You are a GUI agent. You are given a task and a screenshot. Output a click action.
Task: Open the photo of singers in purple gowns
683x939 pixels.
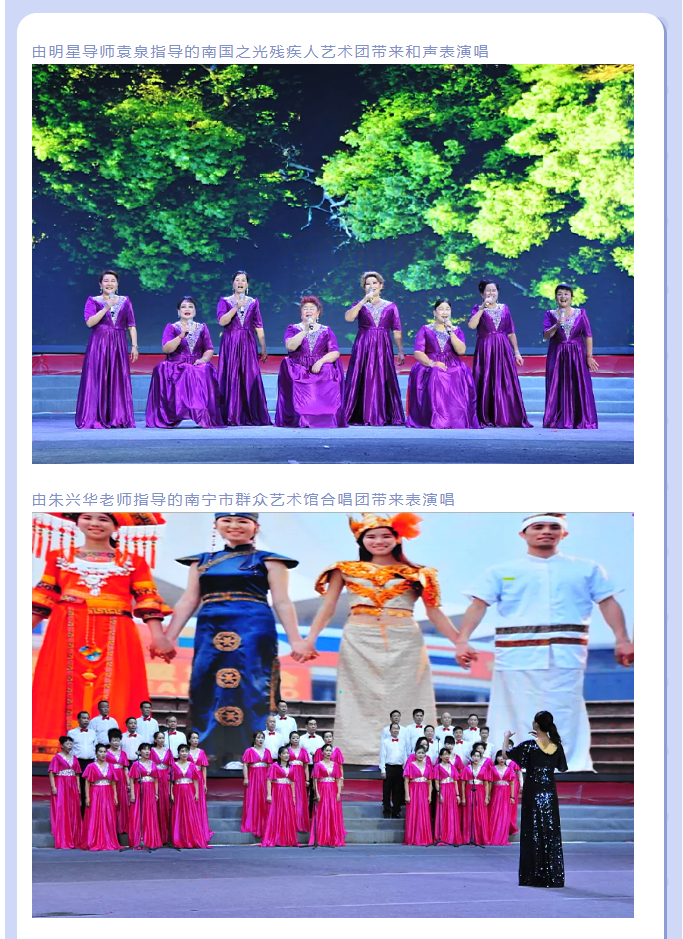332,264
